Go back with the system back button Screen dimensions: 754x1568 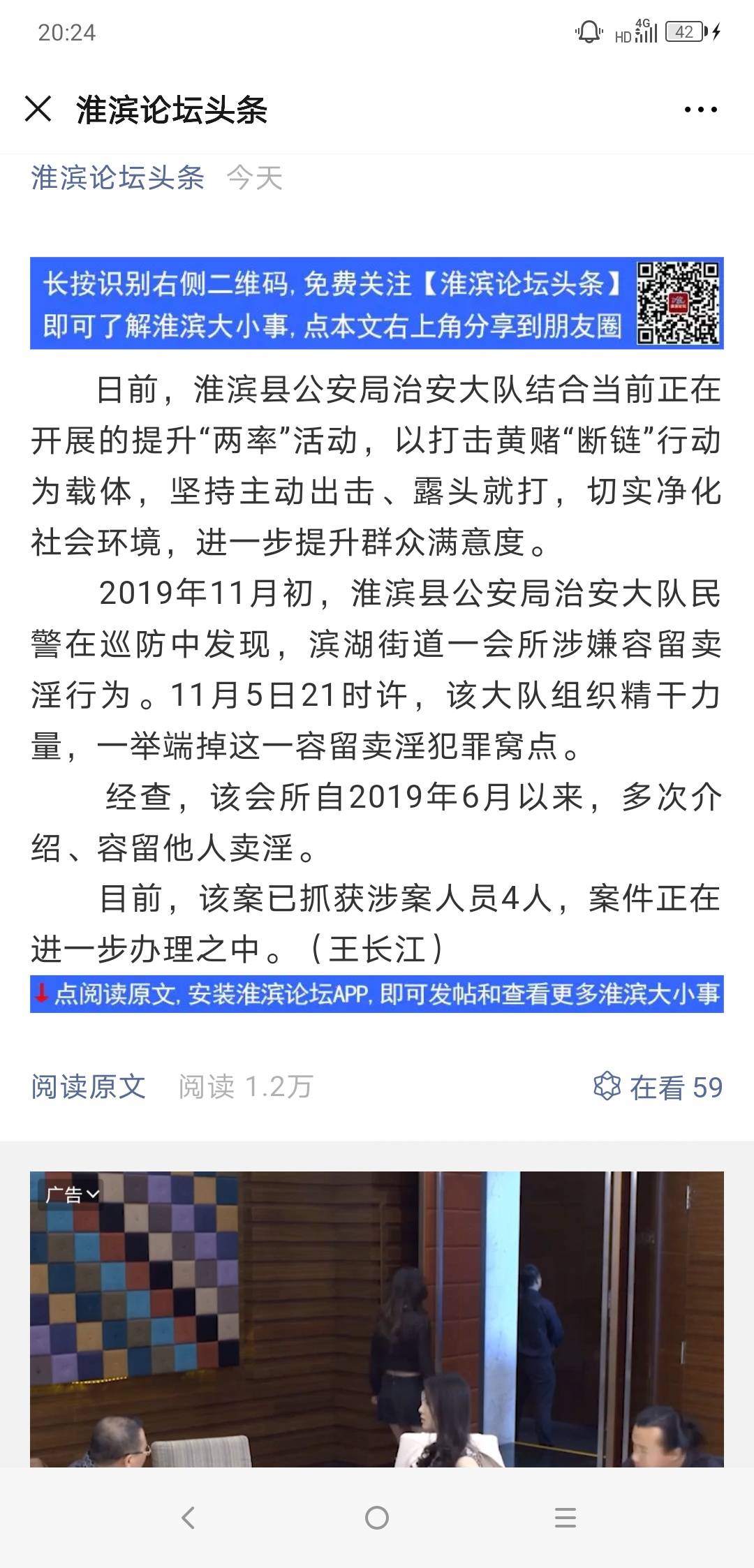[188, 1517]
